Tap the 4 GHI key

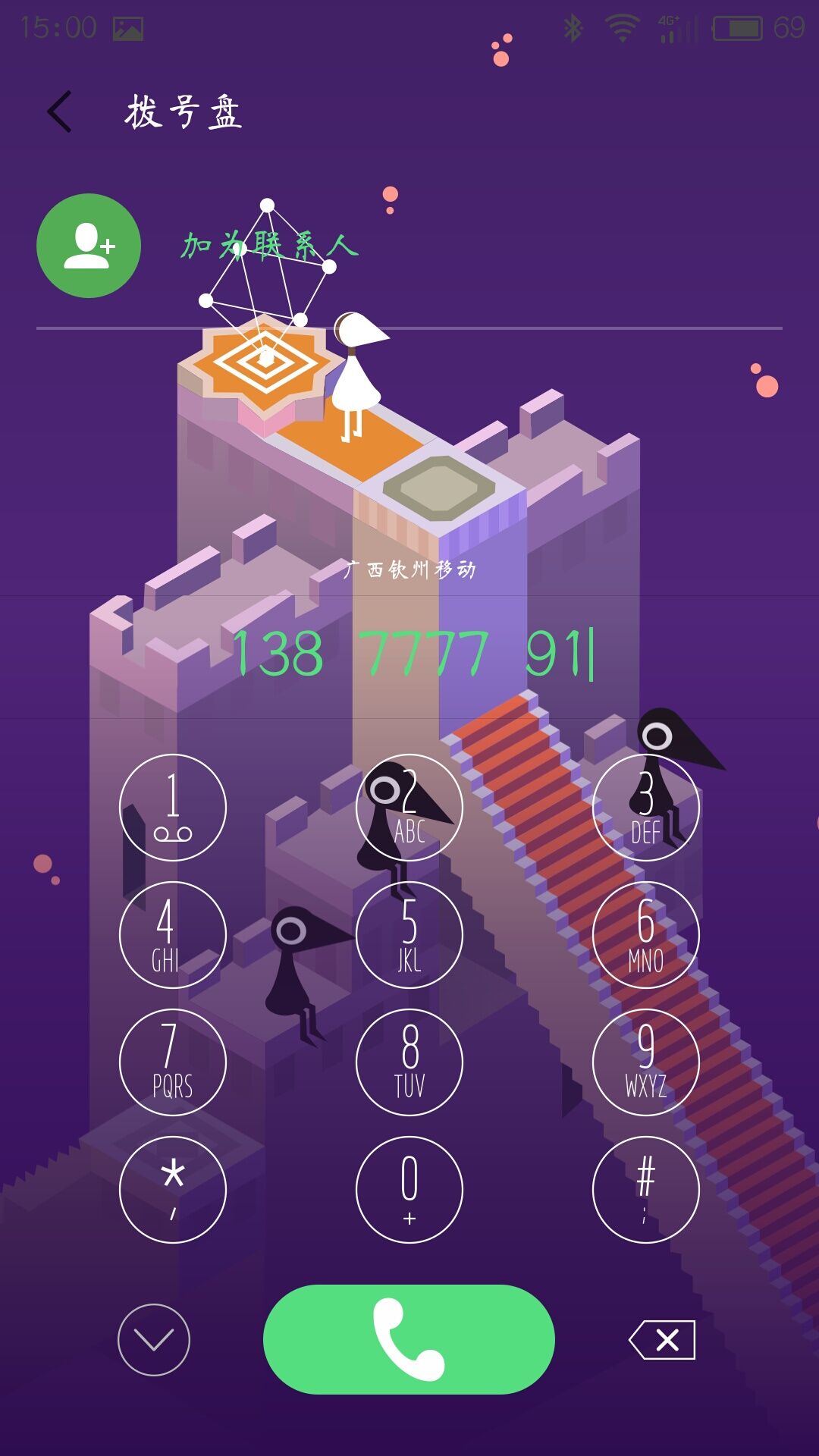click(x=173, y=935)
